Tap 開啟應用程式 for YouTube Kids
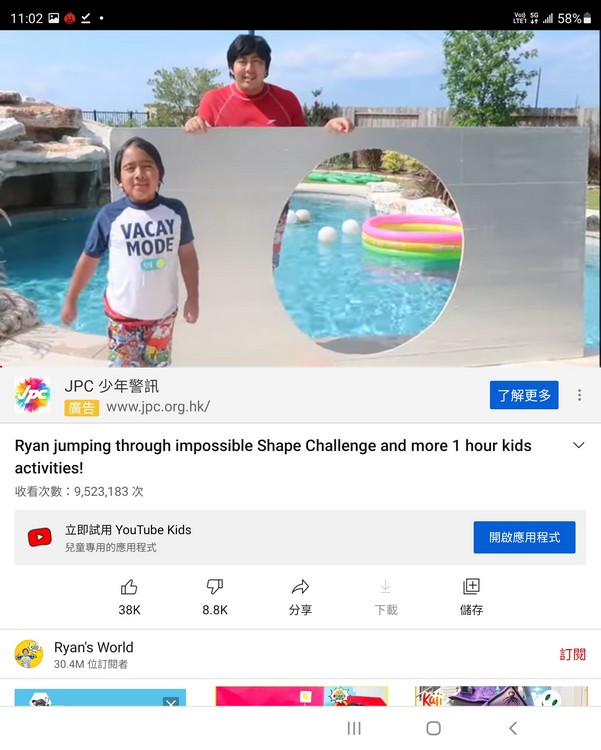 point(524,537)
